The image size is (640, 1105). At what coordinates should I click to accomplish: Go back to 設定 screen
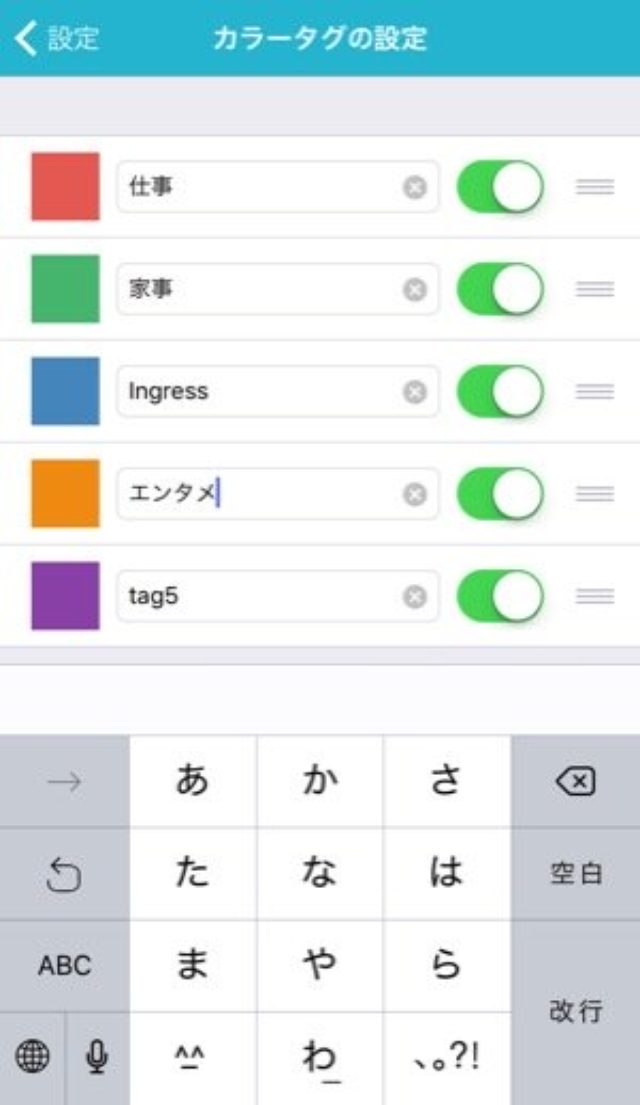coord(58,39)
